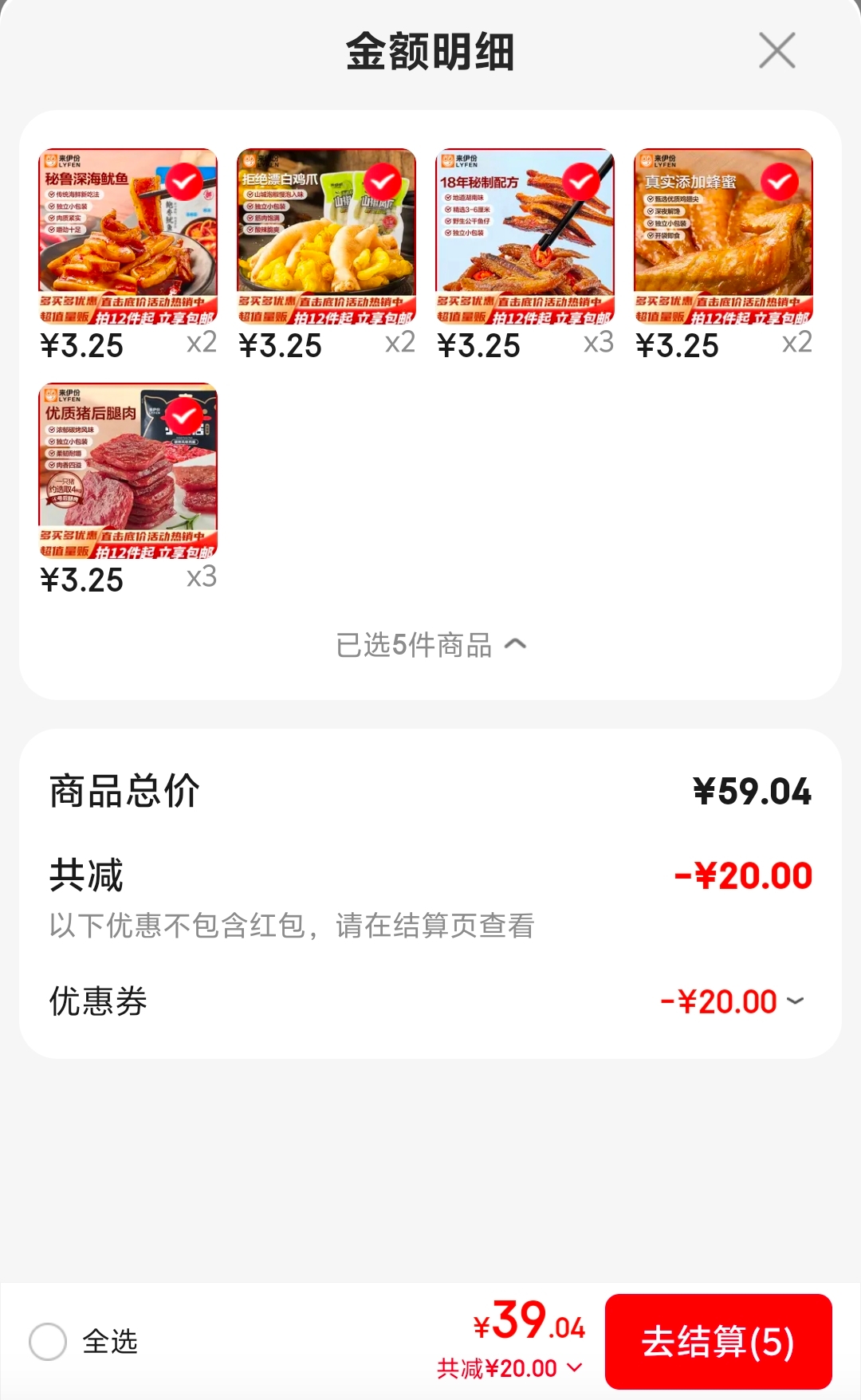Go to checkout with 去结算(5)

click(718, 1342)
